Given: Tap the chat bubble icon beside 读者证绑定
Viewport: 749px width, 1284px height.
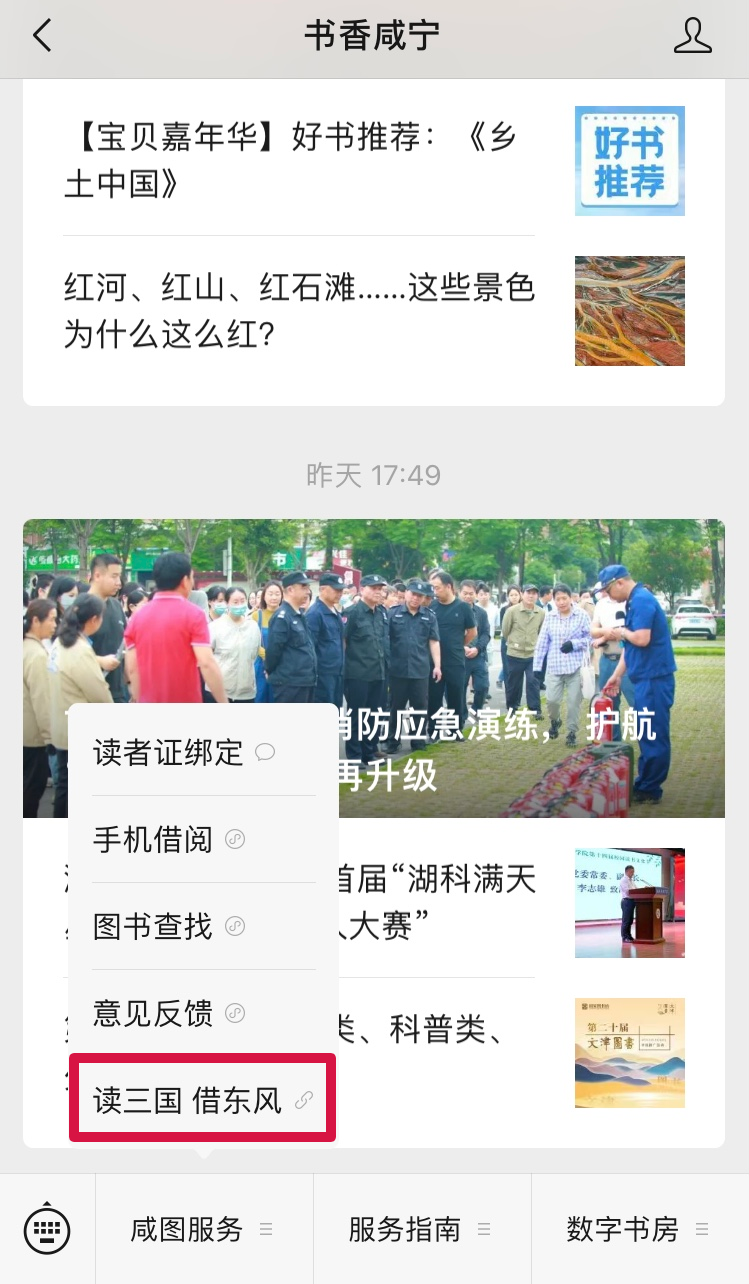Looking at the screenshot, I should pos(264,753).
